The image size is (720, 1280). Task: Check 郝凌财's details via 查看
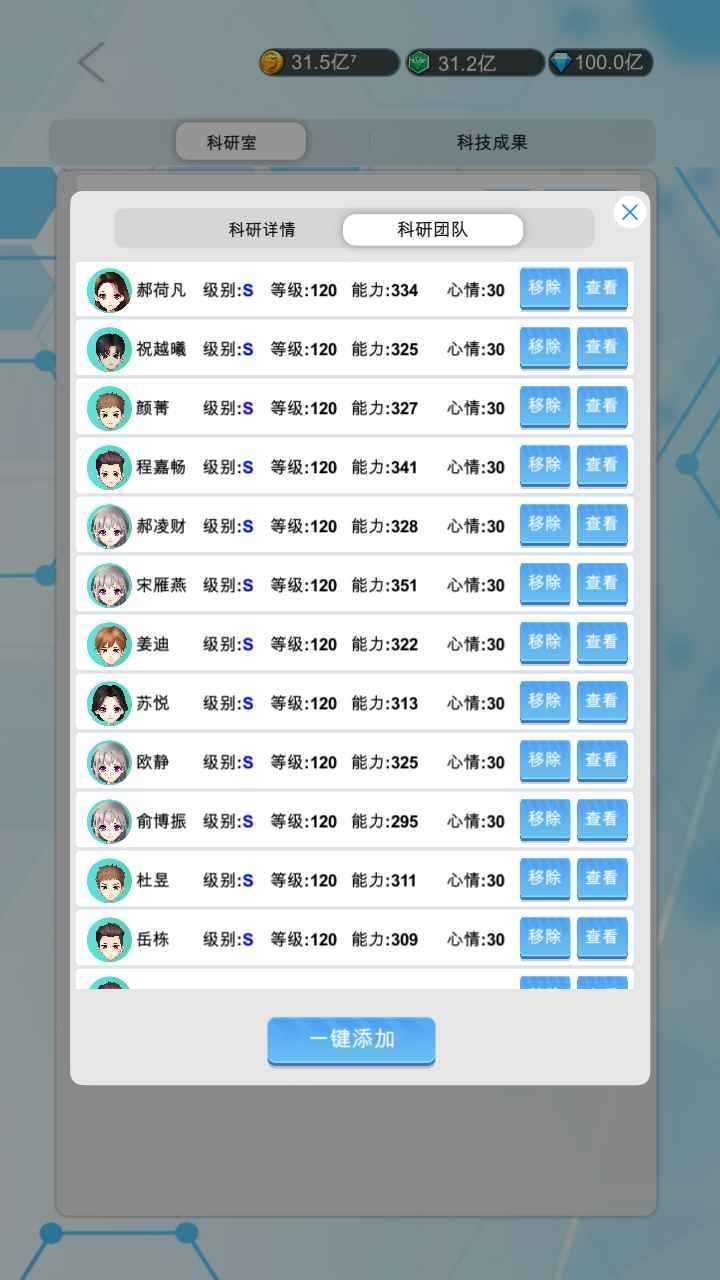click(601, 525)
